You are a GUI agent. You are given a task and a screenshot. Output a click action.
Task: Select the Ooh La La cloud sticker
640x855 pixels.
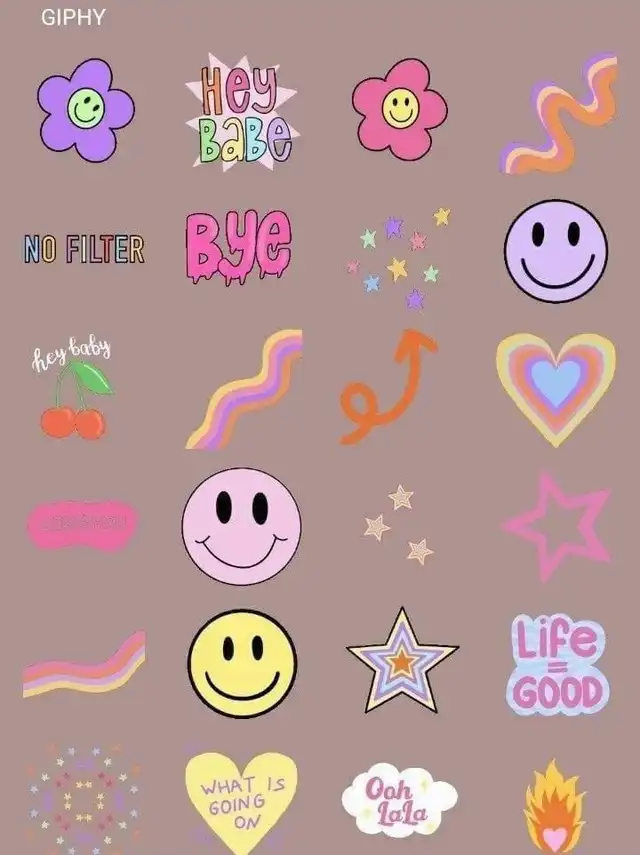399,801
